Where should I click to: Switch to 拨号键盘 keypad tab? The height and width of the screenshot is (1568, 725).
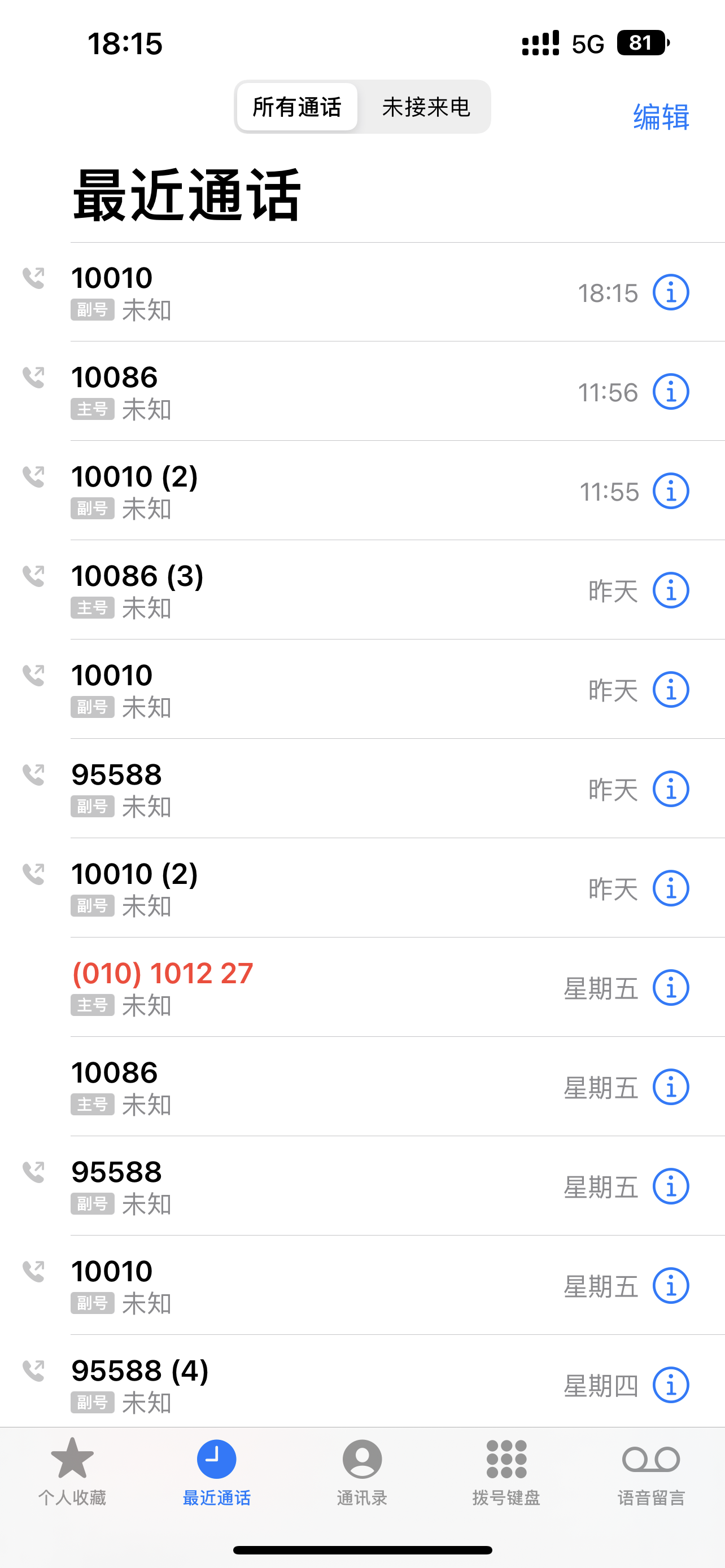point(506,1470)
